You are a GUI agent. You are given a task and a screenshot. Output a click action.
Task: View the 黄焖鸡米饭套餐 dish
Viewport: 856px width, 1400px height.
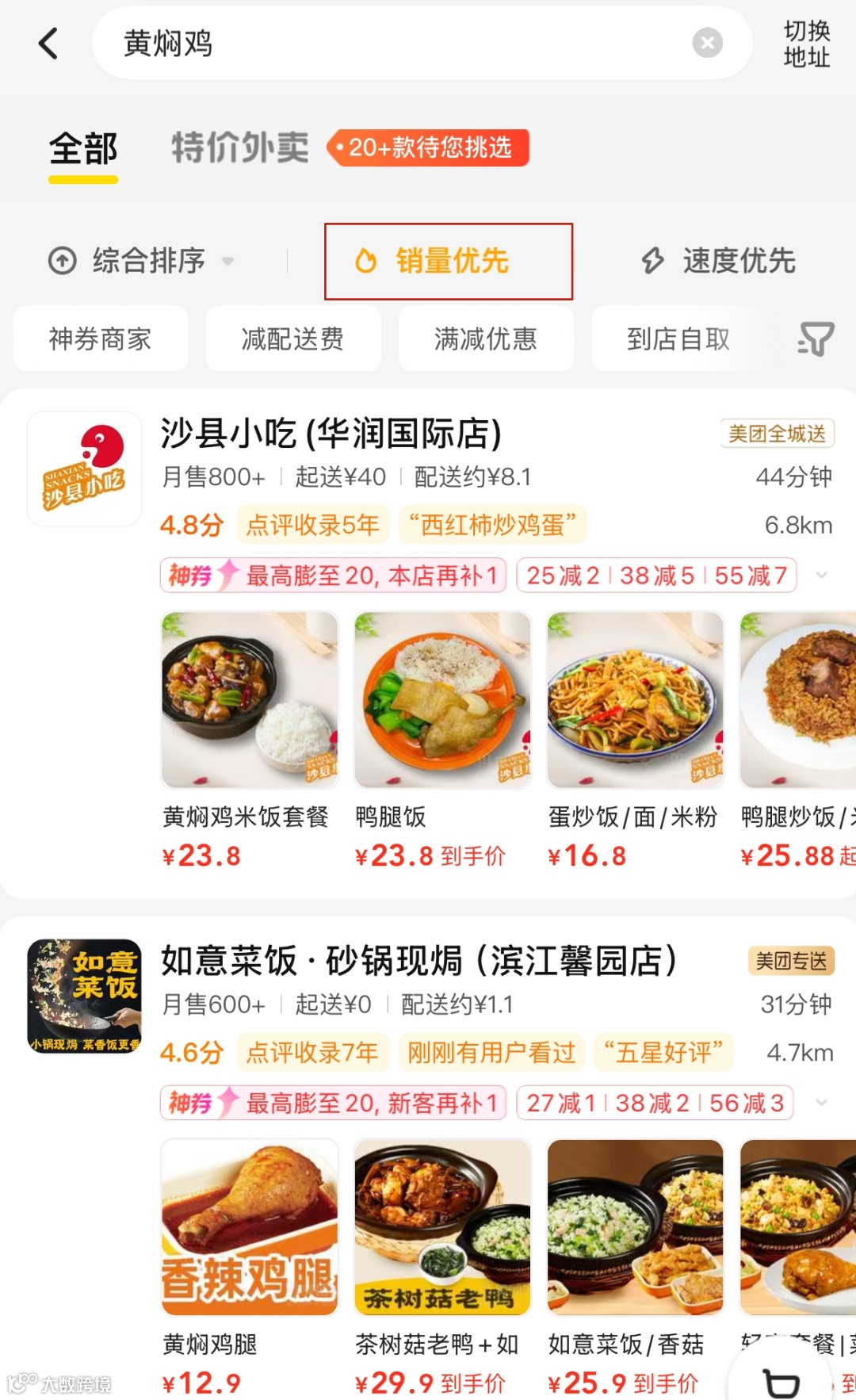(x=250, y=700)
